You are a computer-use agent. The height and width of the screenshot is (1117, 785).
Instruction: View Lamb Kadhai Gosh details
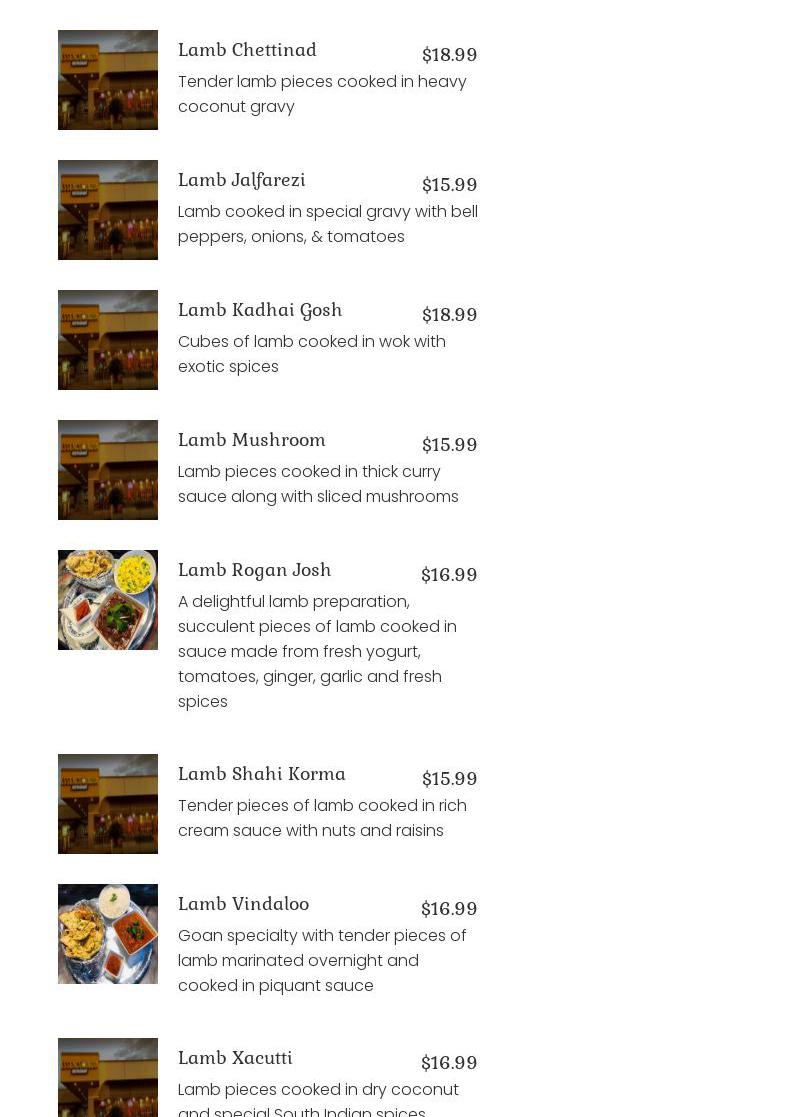(x=260, y=310)
